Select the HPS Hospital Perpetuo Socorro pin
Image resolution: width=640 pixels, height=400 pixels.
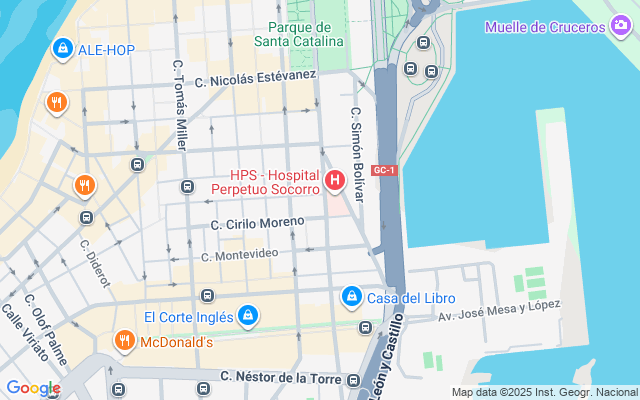[x=335, y=181]
